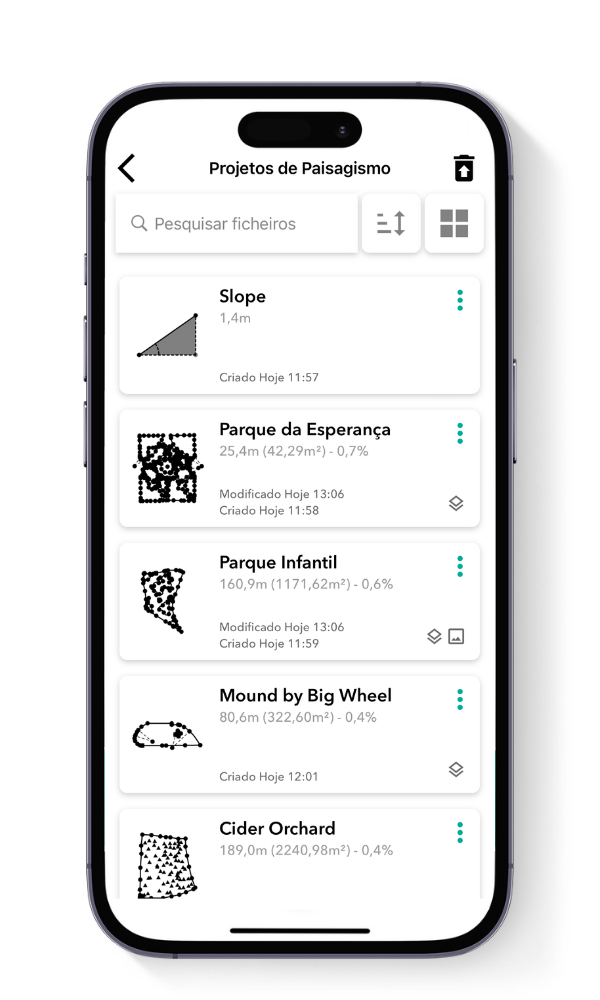Open the Mound by Big Wheel project
The height and width of the screenshot is (1000, 600).
[x=300, y=734]
